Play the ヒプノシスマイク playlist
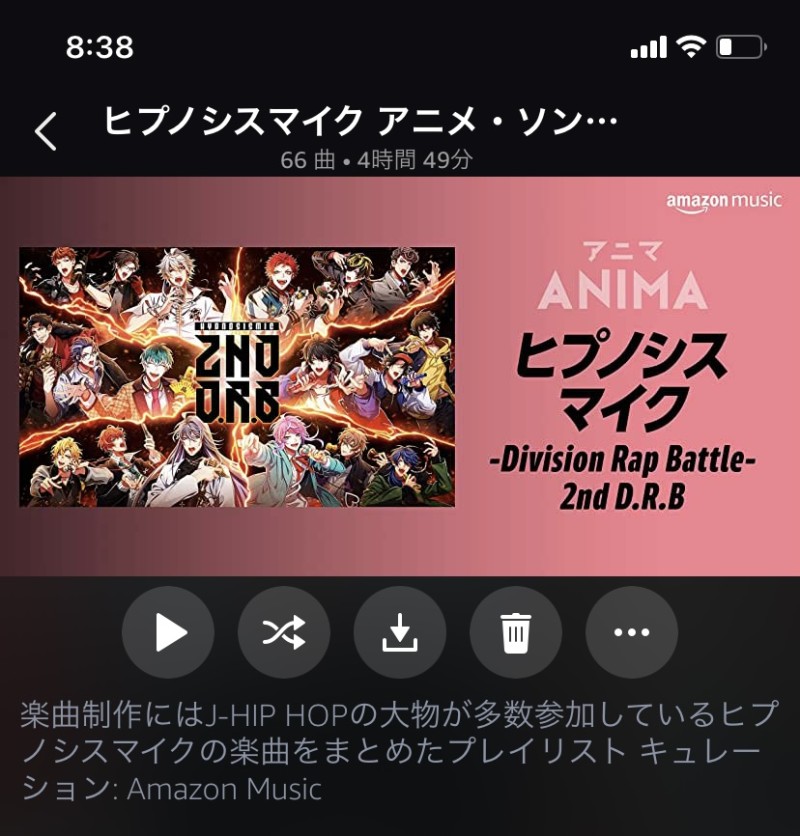The image size is (800, 836). pos(168,632)
